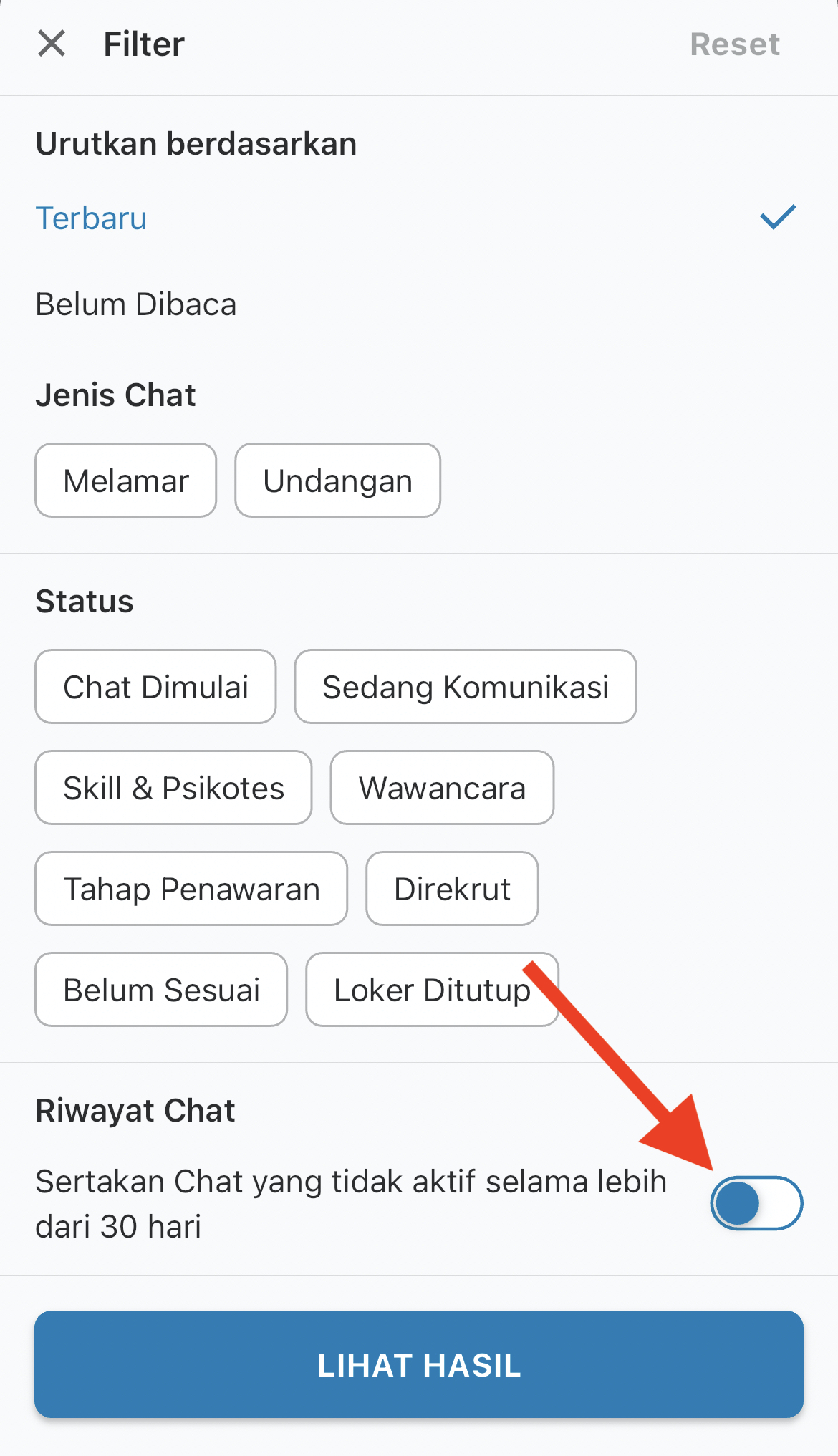The height and width of the screenshot is (1456, 838).
Task: Toggle inactive chats over 30 days switch
Action: [757, 1203]
